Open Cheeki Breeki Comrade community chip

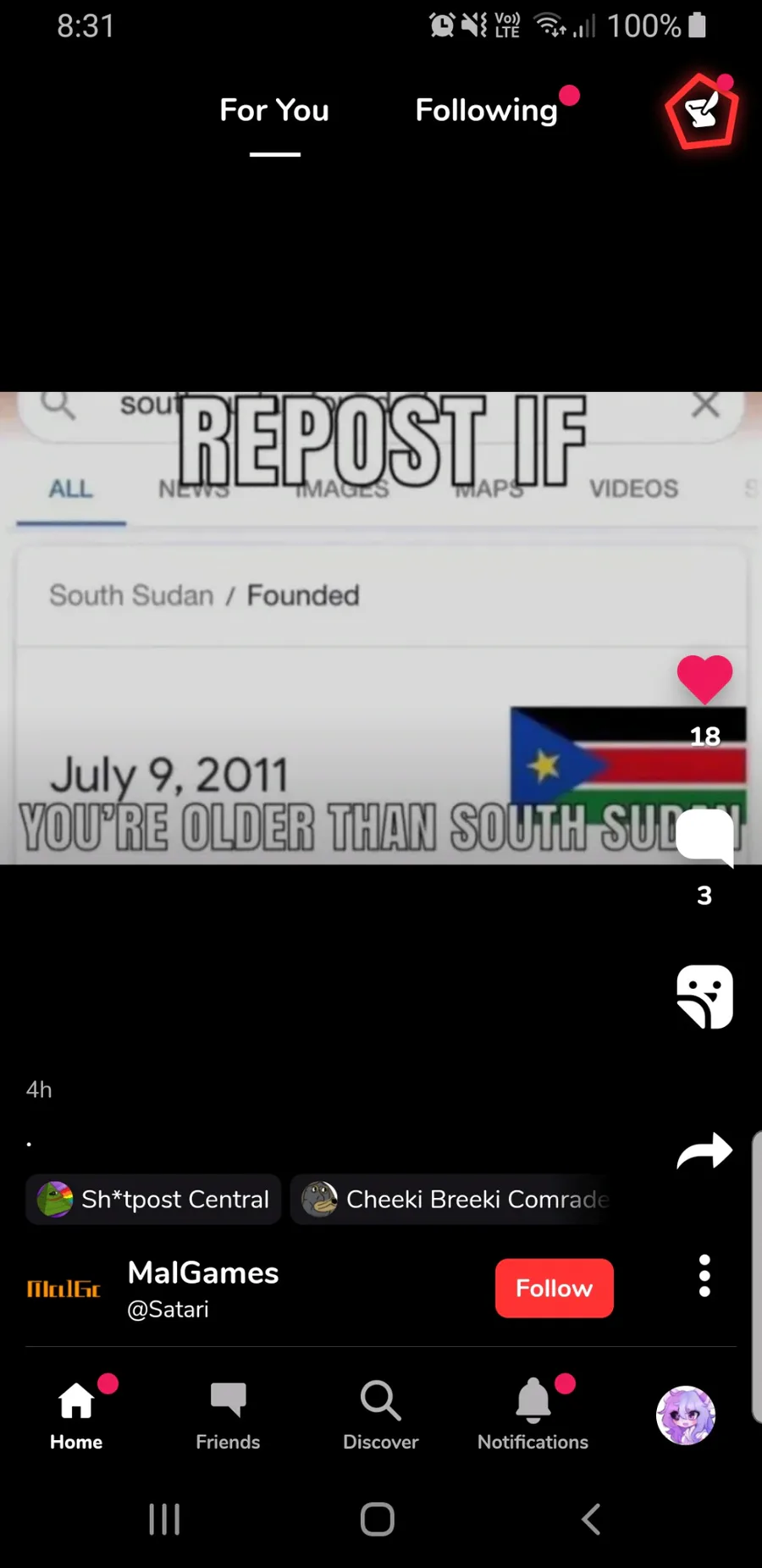[457, 1199]
